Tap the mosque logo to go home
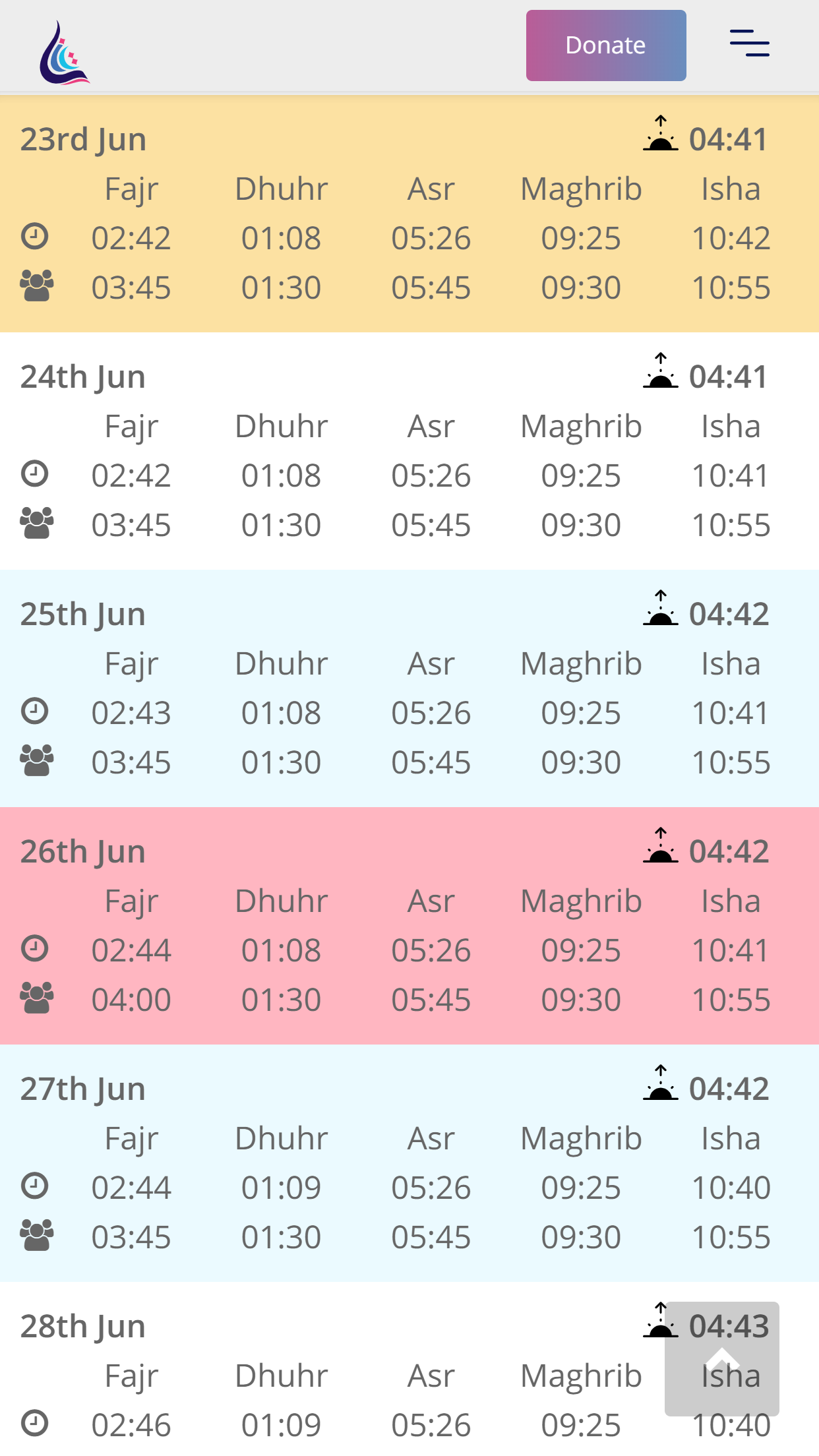The width and height of the screenshot is (819, 1456). tap(63, 53)
